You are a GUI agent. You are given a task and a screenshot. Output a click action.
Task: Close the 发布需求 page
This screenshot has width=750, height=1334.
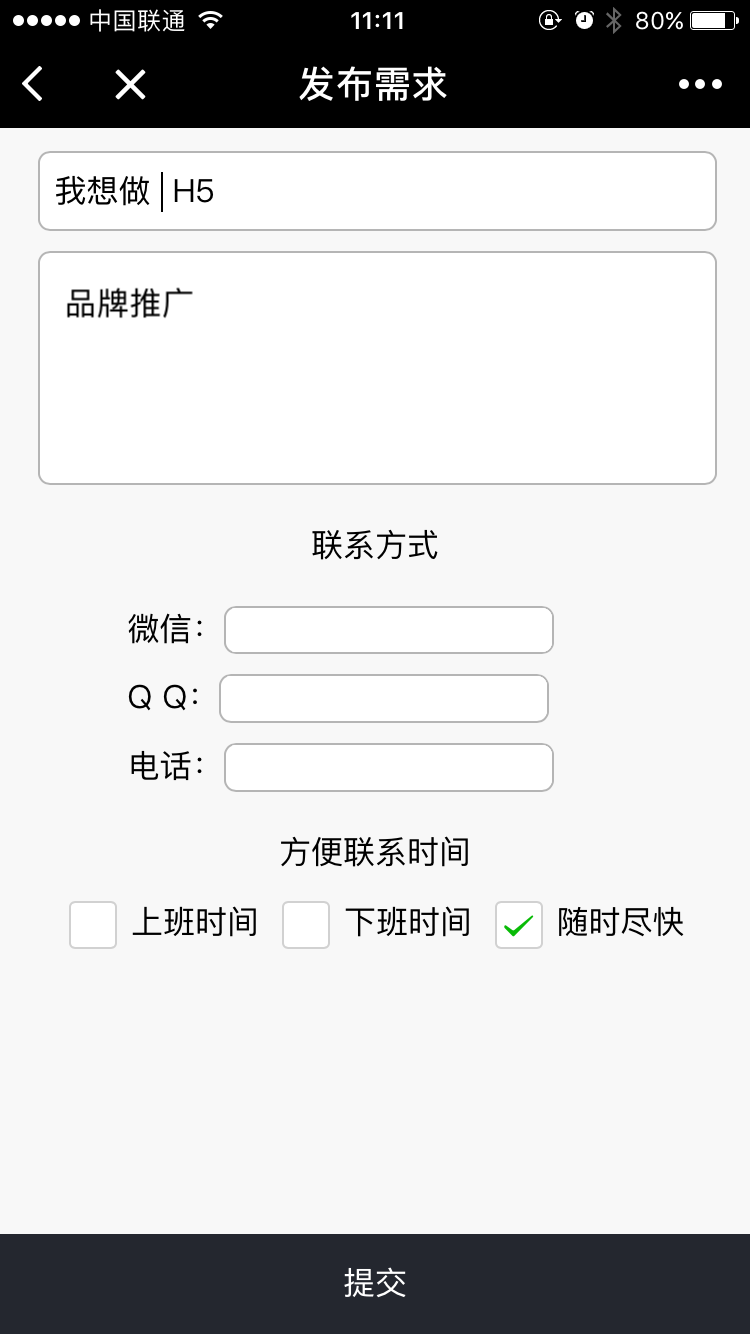(x=130, y=85)
